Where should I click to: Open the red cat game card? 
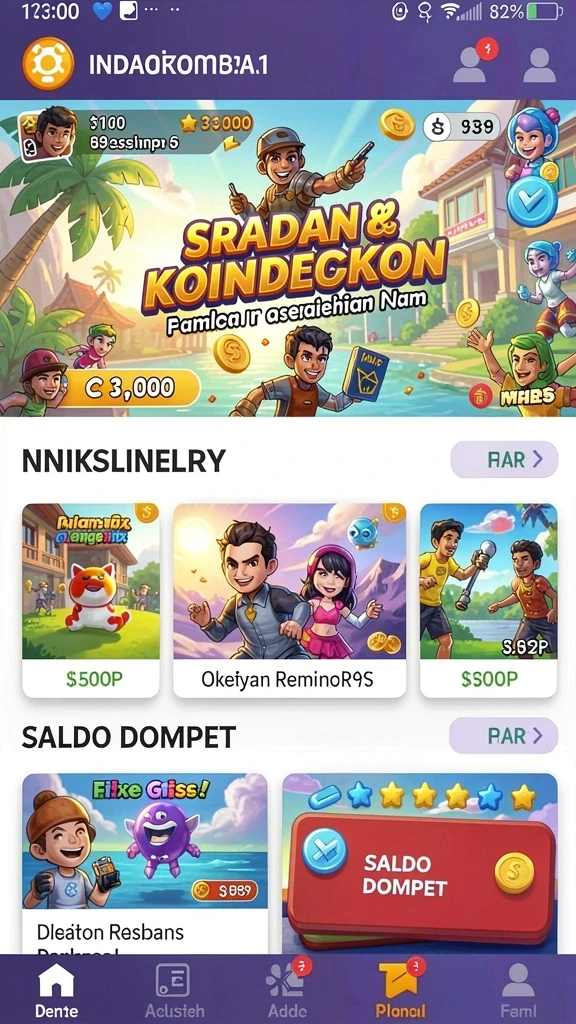tap(91, 600)
